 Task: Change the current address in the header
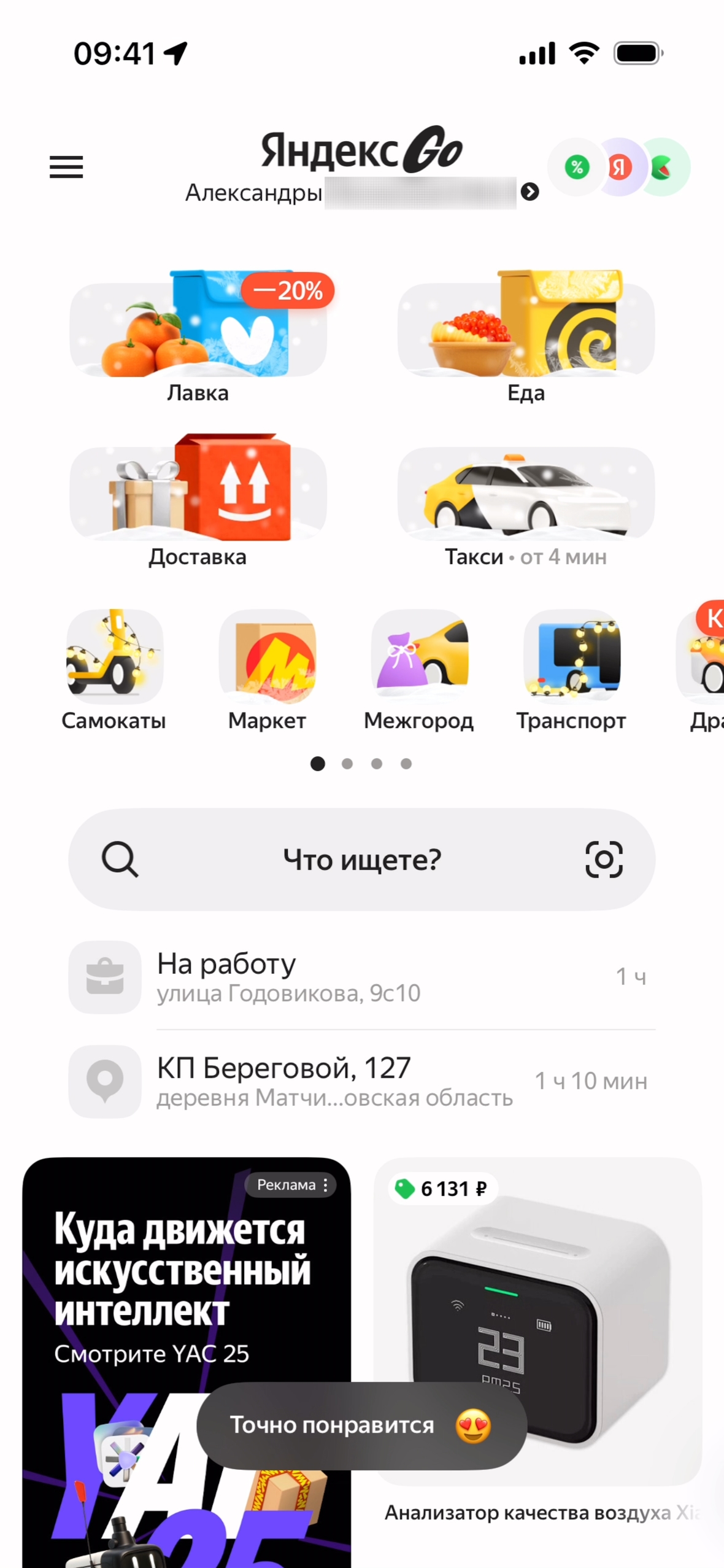click(362, 193)
